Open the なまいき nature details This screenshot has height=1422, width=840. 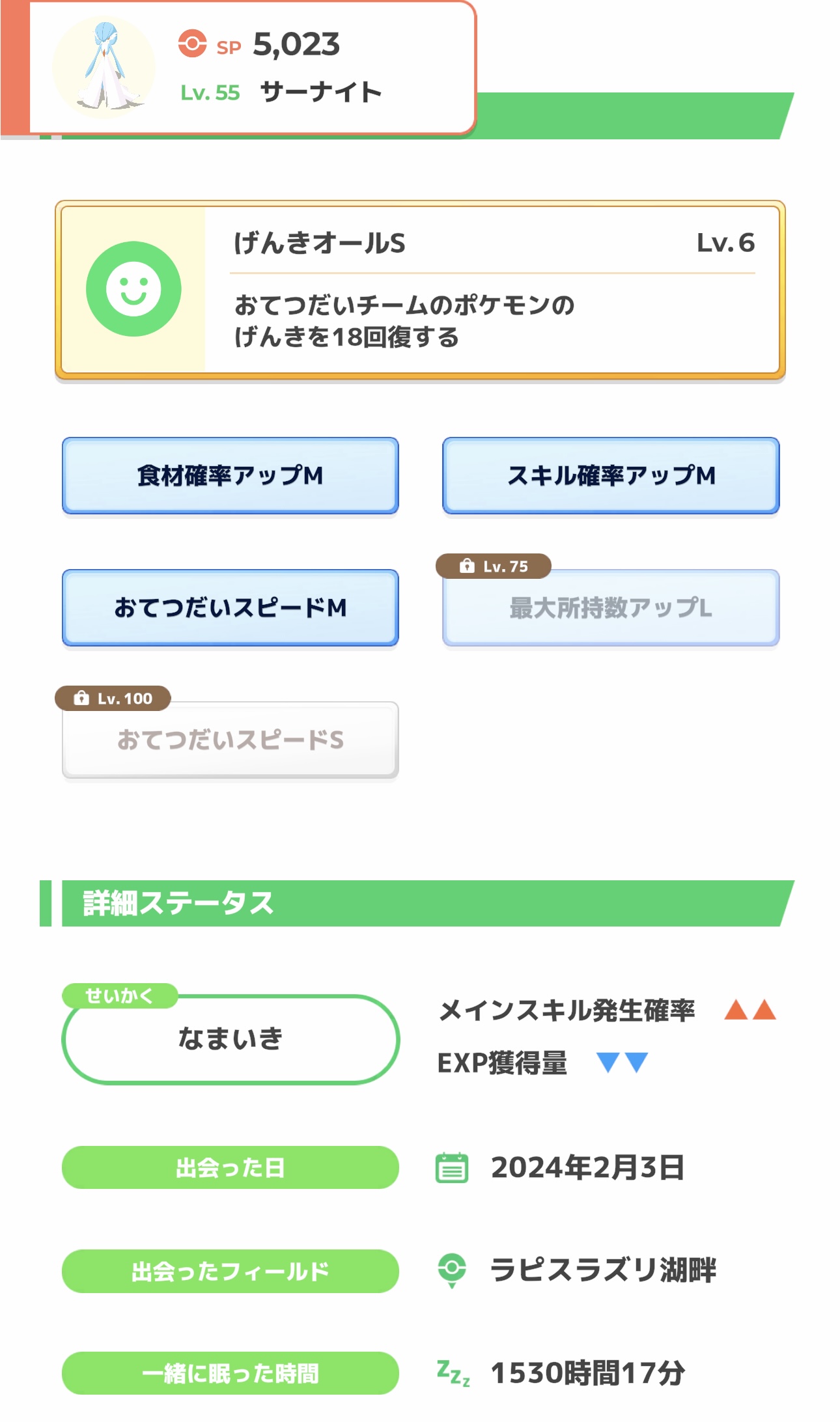pyautogui.click(x=230, y=1039)
